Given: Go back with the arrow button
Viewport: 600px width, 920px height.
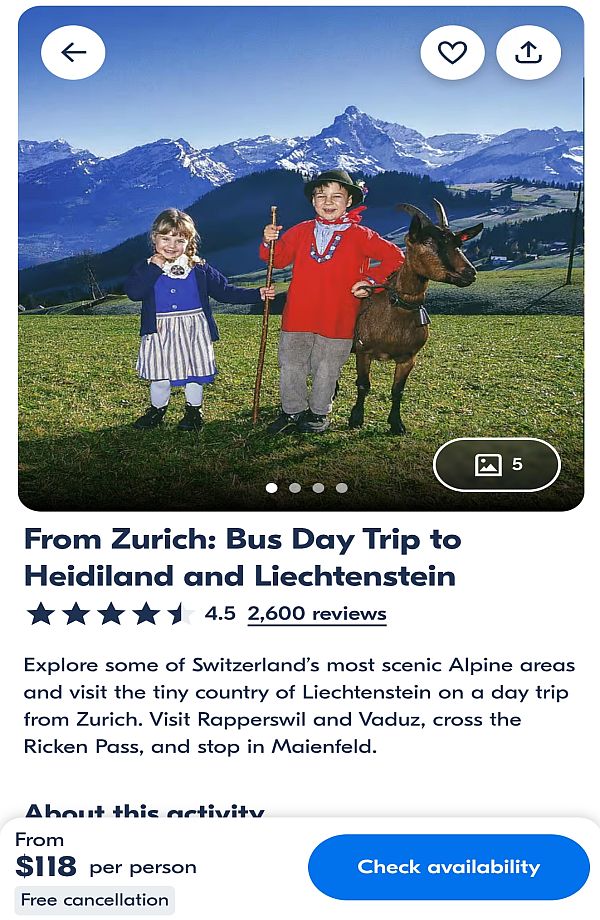Looking at the screenshot, I should click(x=73, y=53).
